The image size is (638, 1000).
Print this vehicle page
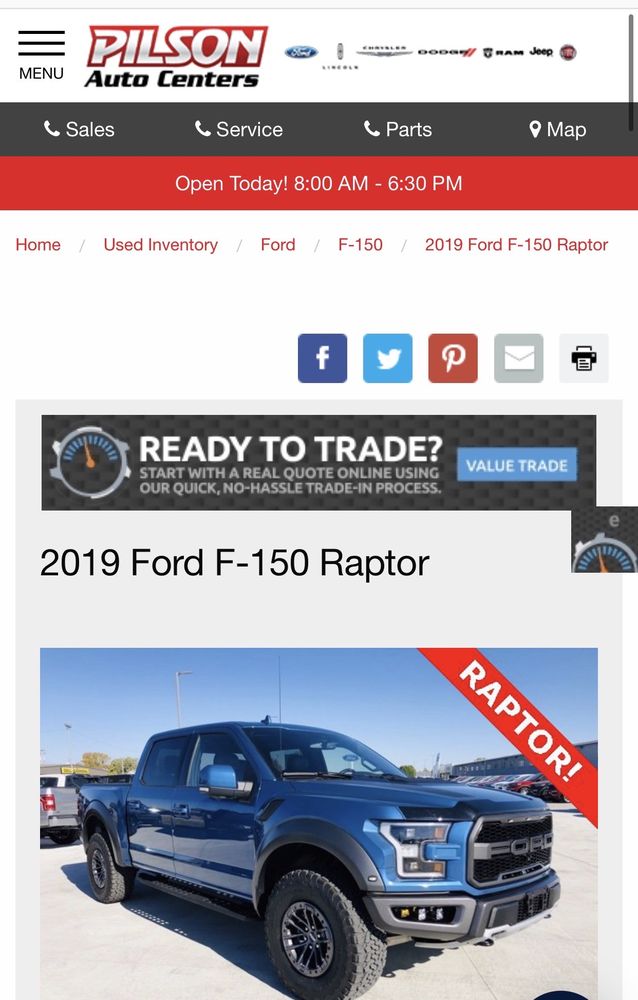(x=583, y=358)
